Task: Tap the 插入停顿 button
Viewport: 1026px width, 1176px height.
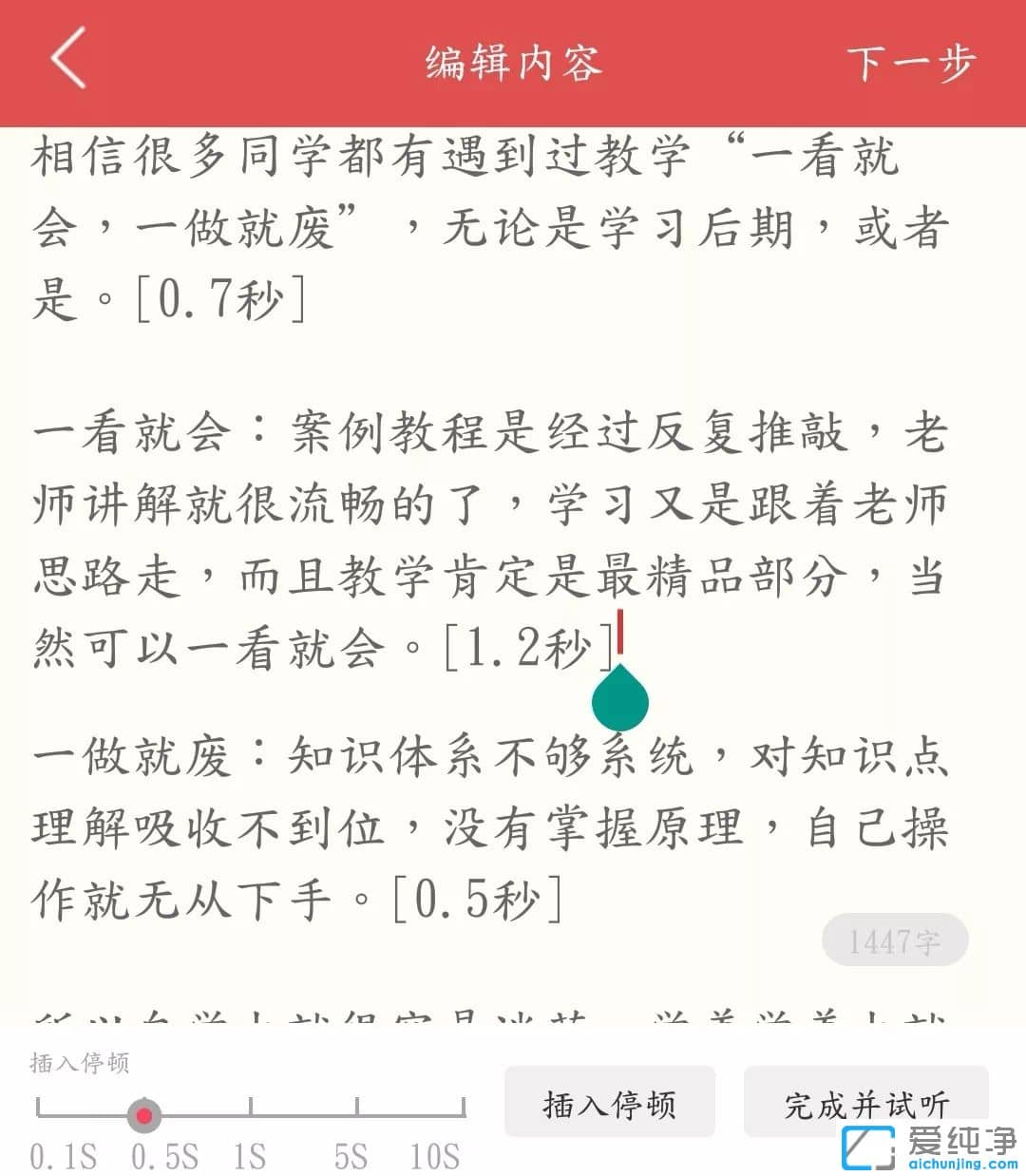Action: coord(609,1103)
